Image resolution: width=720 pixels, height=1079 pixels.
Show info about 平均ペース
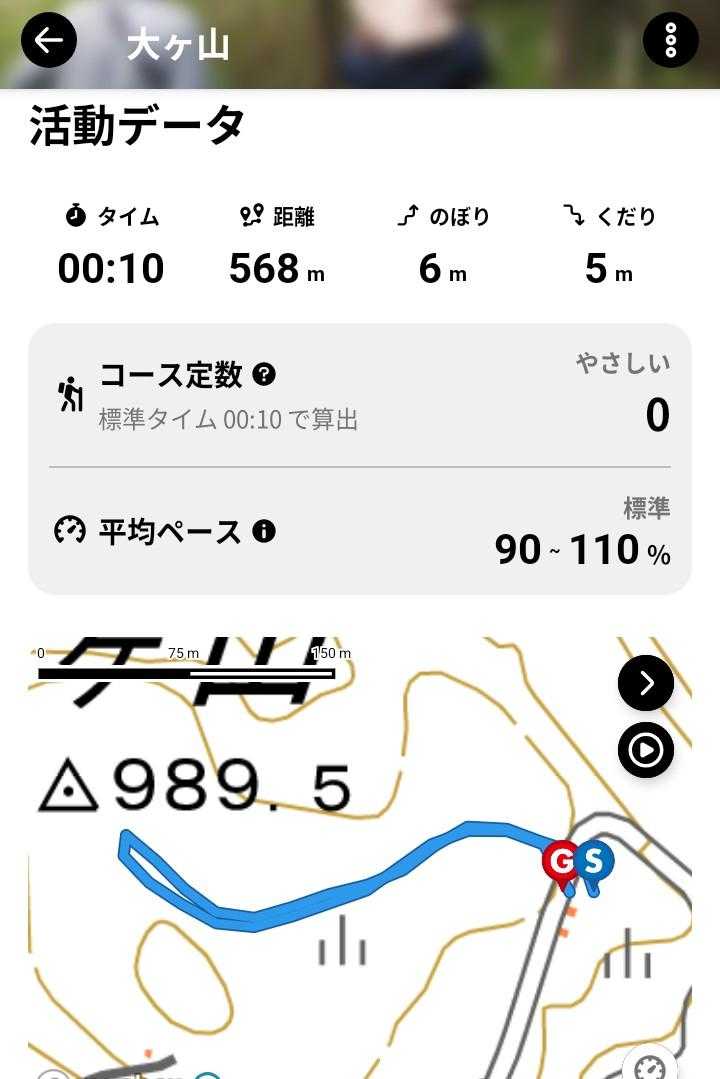coord(264,531)
